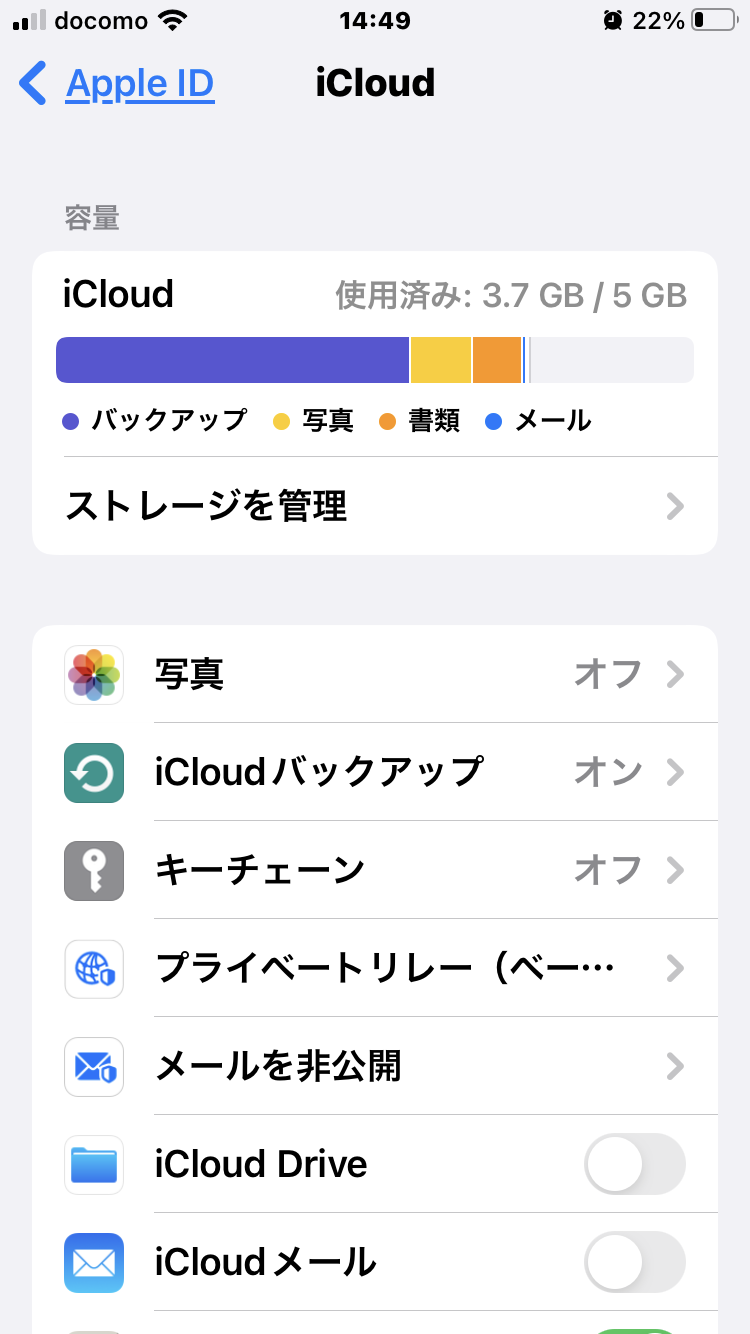Turn on the iCloud Drive switch
The height and width of the screenshot is (1334, 750).
pos(634,1164)
